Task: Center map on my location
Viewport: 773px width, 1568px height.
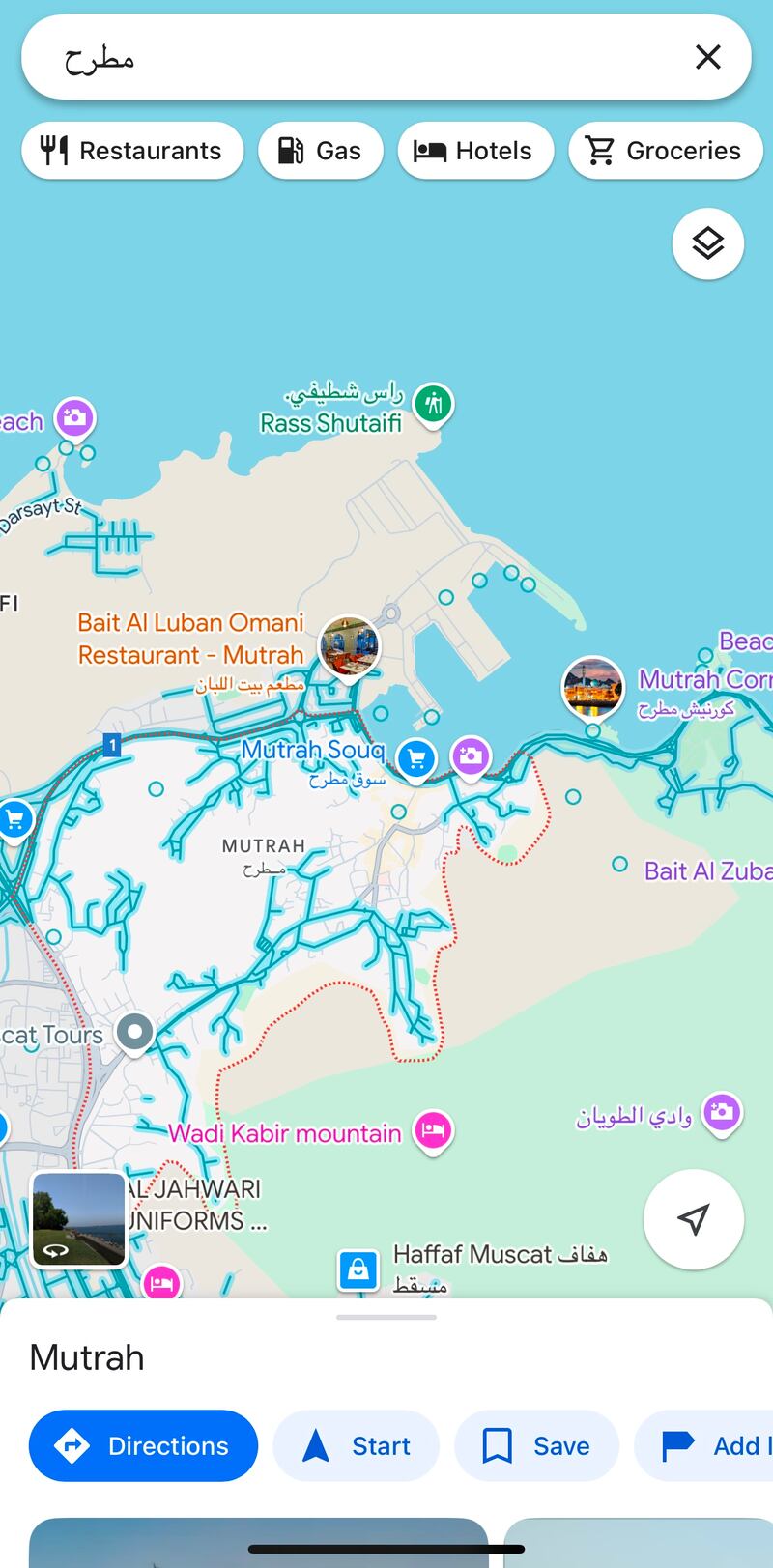Action: tap(693, 1219)
